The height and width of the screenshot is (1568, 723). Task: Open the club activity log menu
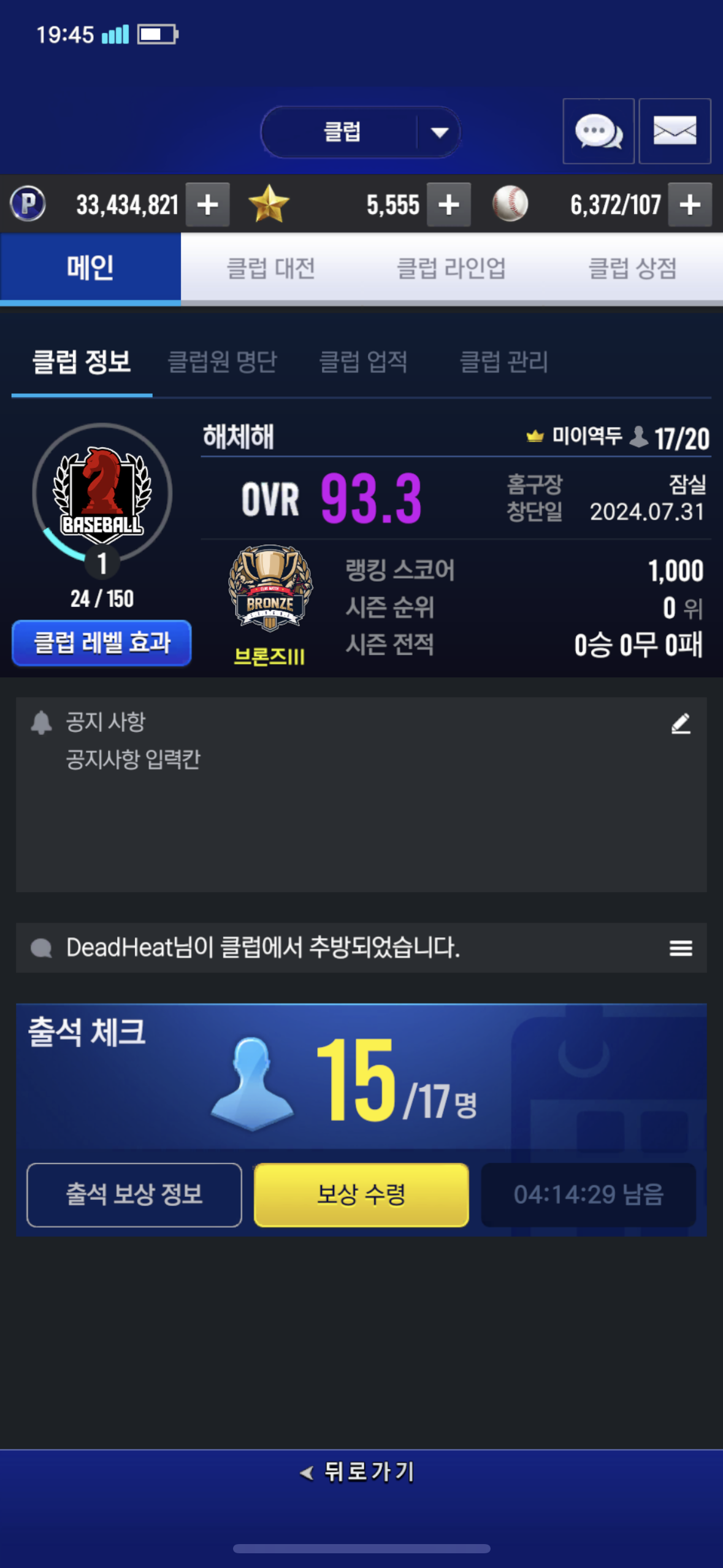[680, 948]
